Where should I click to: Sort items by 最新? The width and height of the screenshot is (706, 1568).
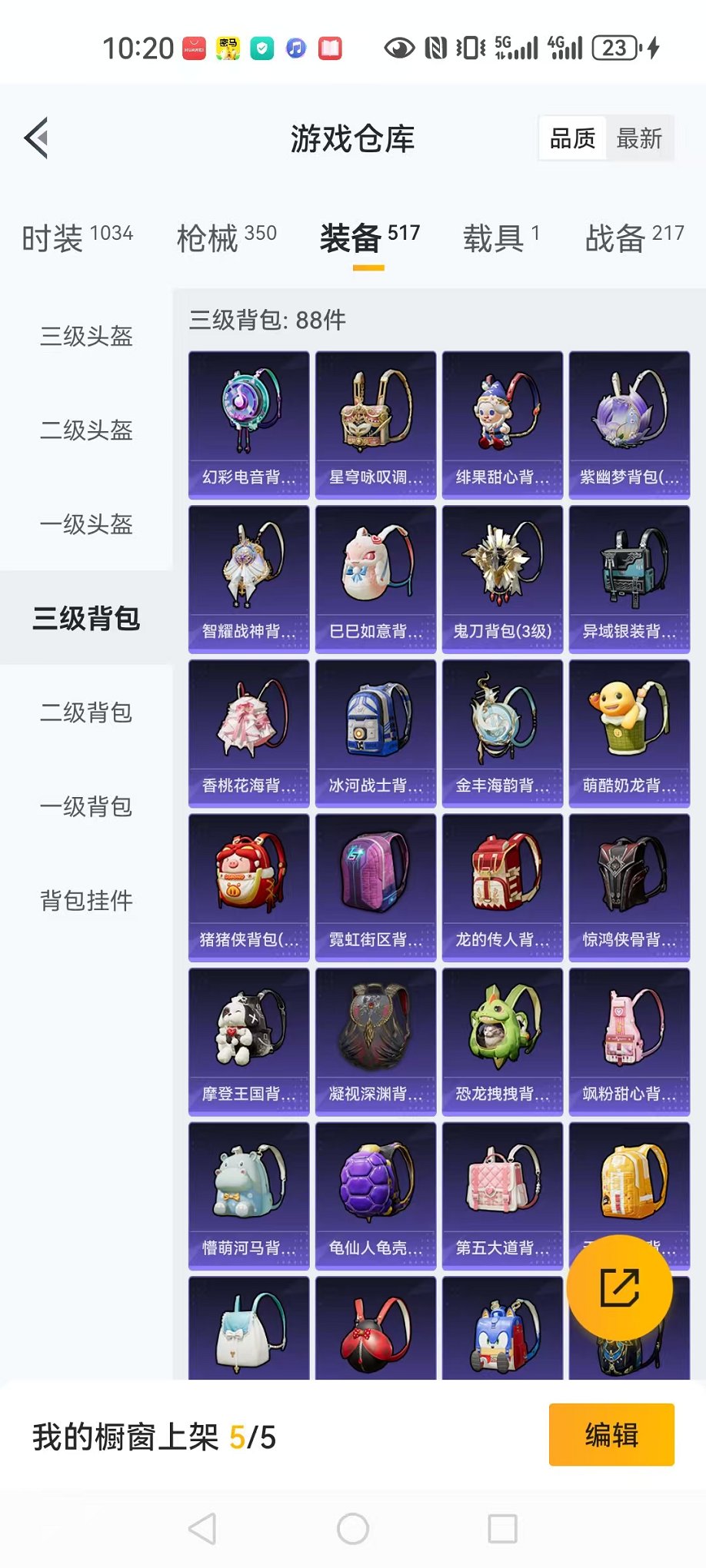(x=639, y=138)
